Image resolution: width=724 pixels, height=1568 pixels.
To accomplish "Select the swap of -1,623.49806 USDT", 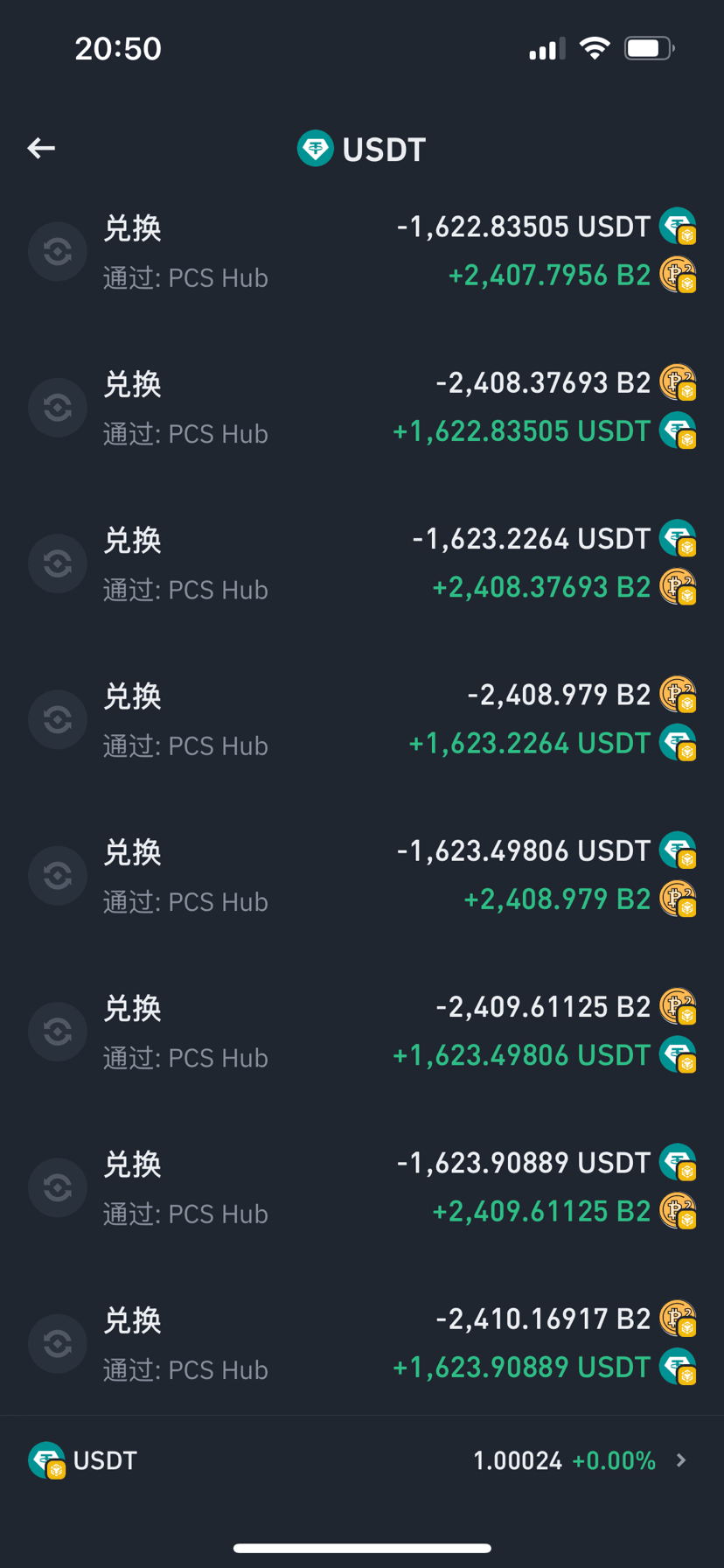I will [362, 875].
